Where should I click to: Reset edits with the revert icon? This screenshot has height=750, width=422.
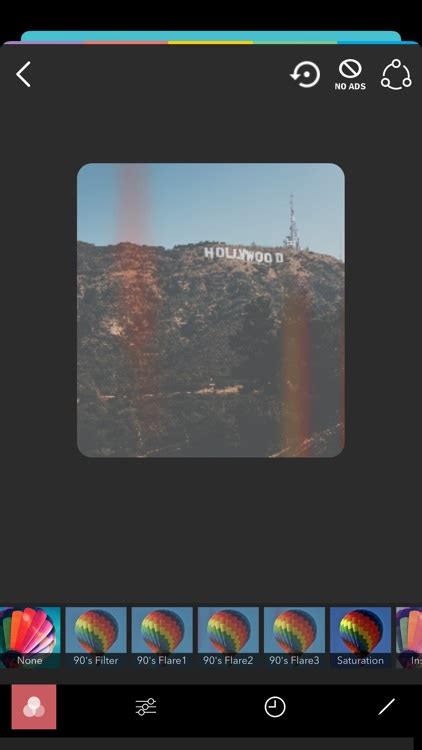305,74
